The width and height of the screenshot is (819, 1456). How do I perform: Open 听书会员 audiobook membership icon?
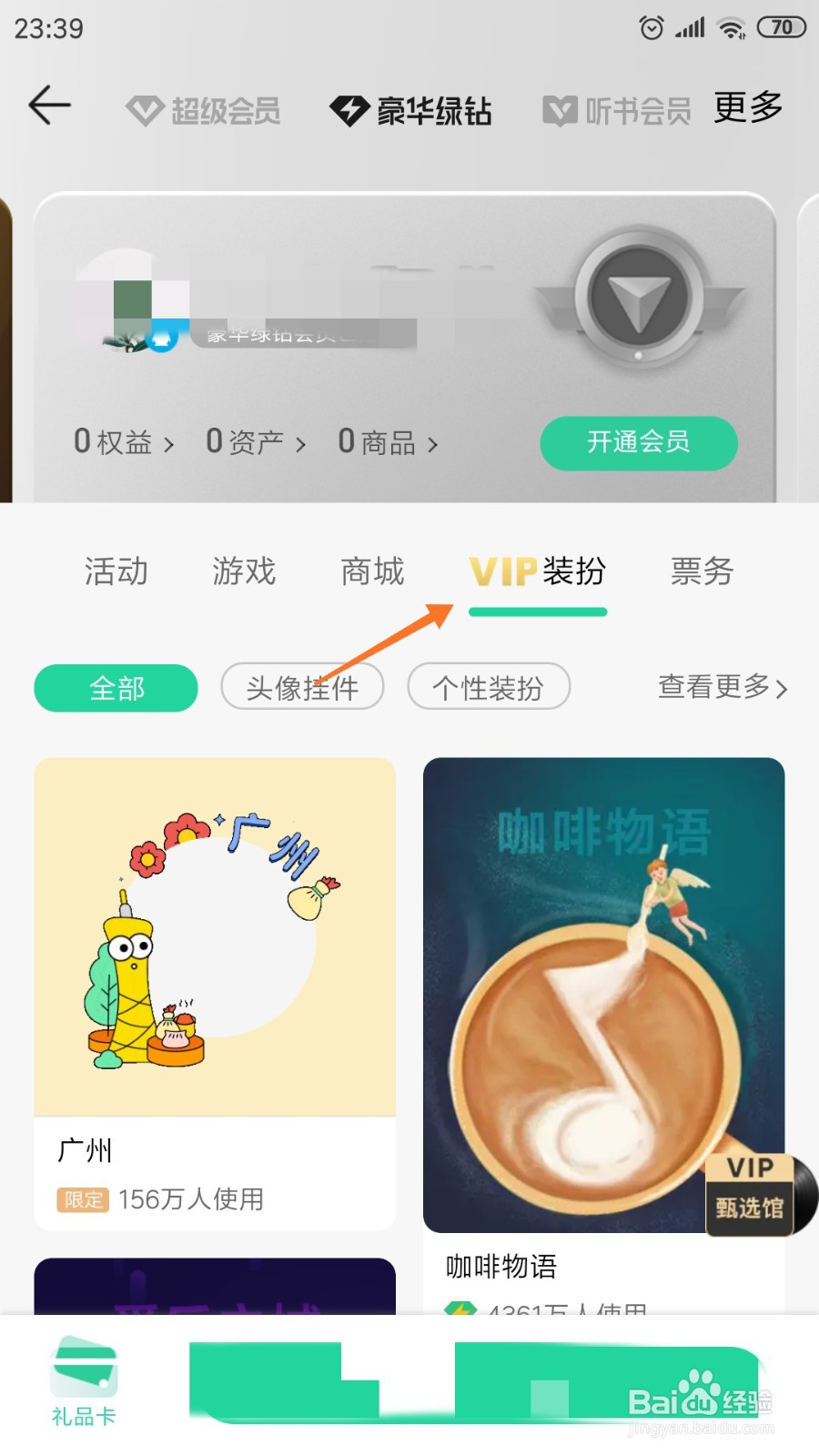tap(558, 109)
